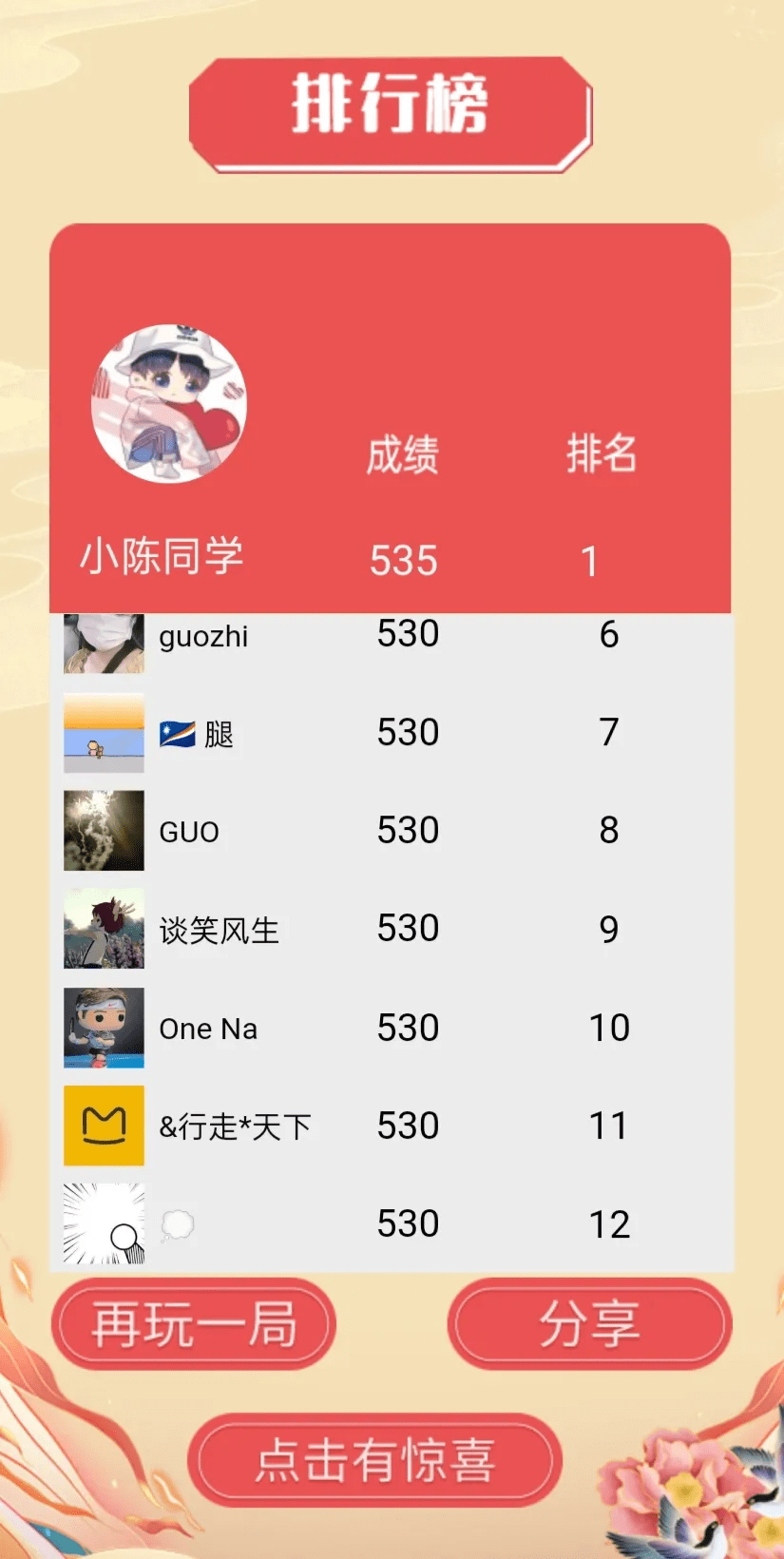Tap the speech bubble name at rank 12
Screen dimensions: 784x1559
point(178,1226)
